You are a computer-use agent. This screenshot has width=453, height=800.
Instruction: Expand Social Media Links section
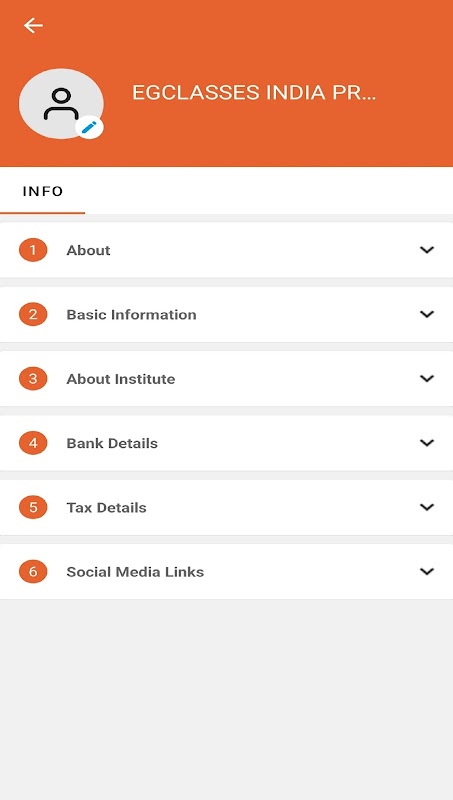point(226,571)
